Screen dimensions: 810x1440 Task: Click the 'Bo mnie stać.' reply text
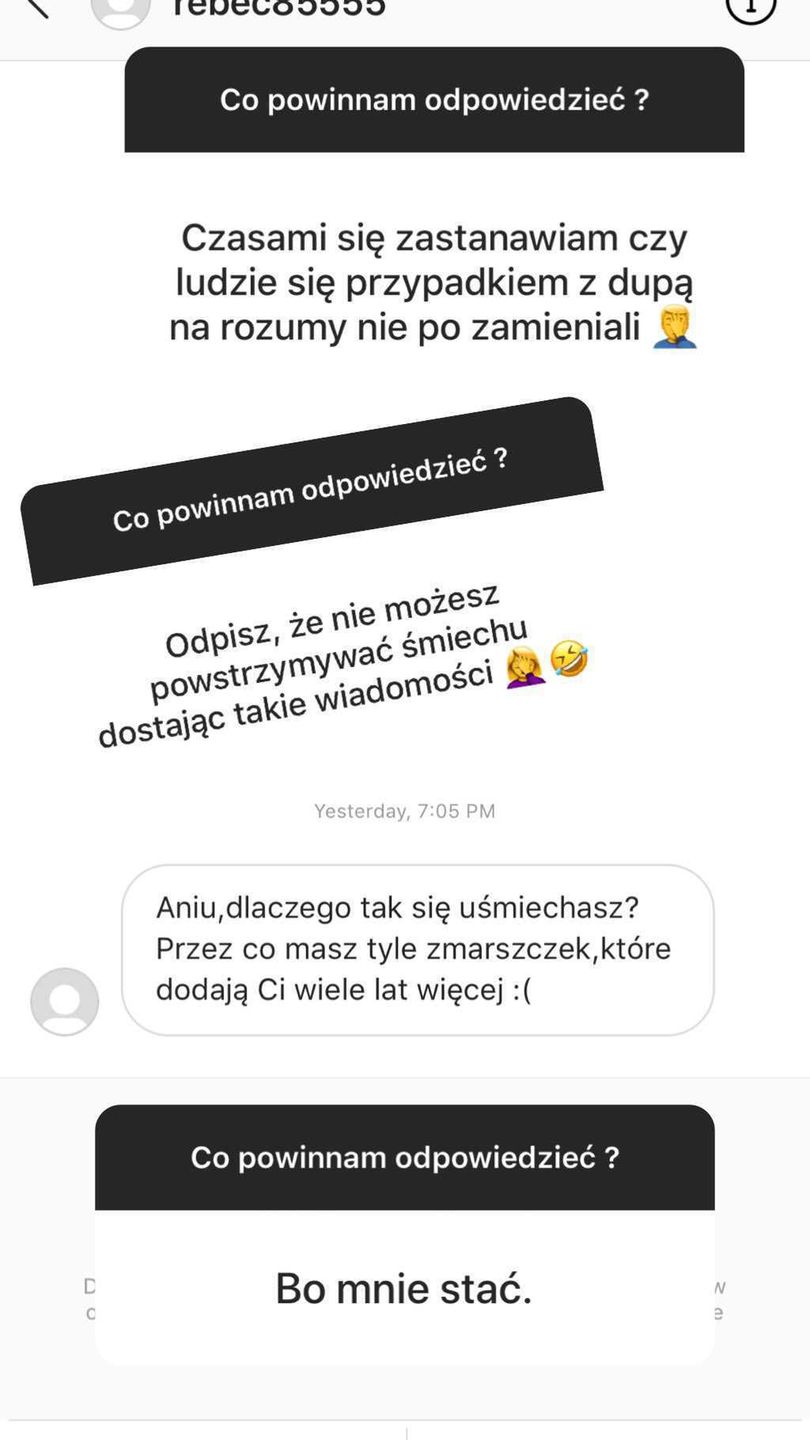tap(403, 1288)
